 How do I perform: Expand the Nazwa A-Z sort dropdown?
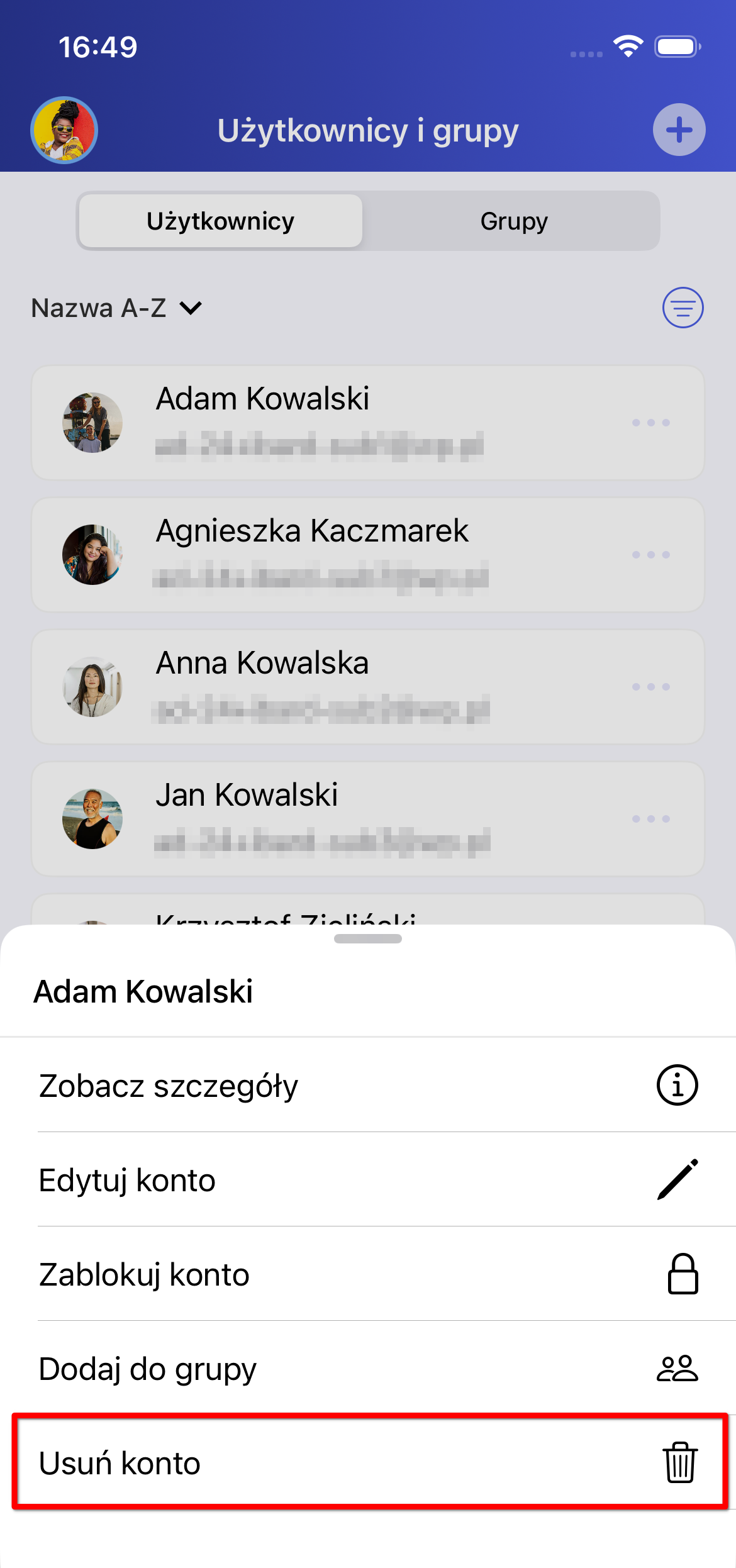117,308
